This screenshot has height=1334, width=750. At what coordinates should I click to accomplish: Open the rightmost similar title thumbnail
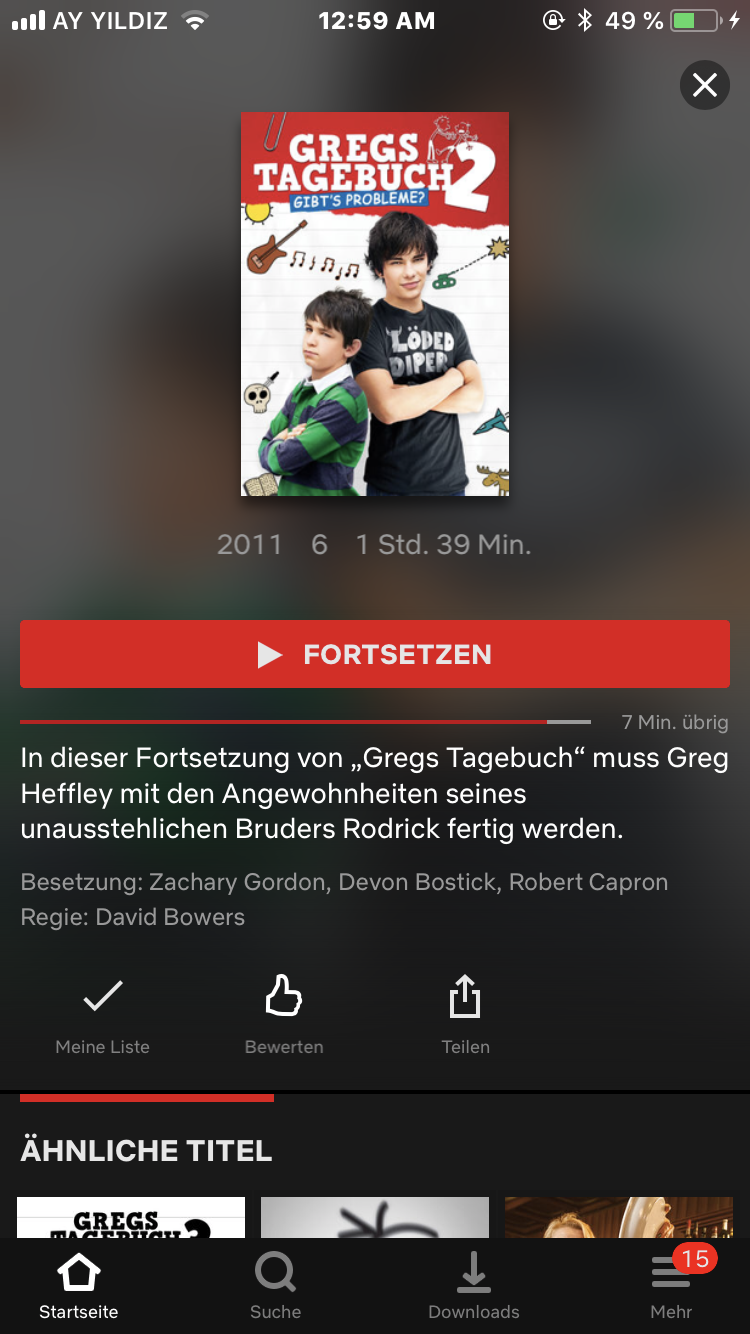[x=619, y=1217]
